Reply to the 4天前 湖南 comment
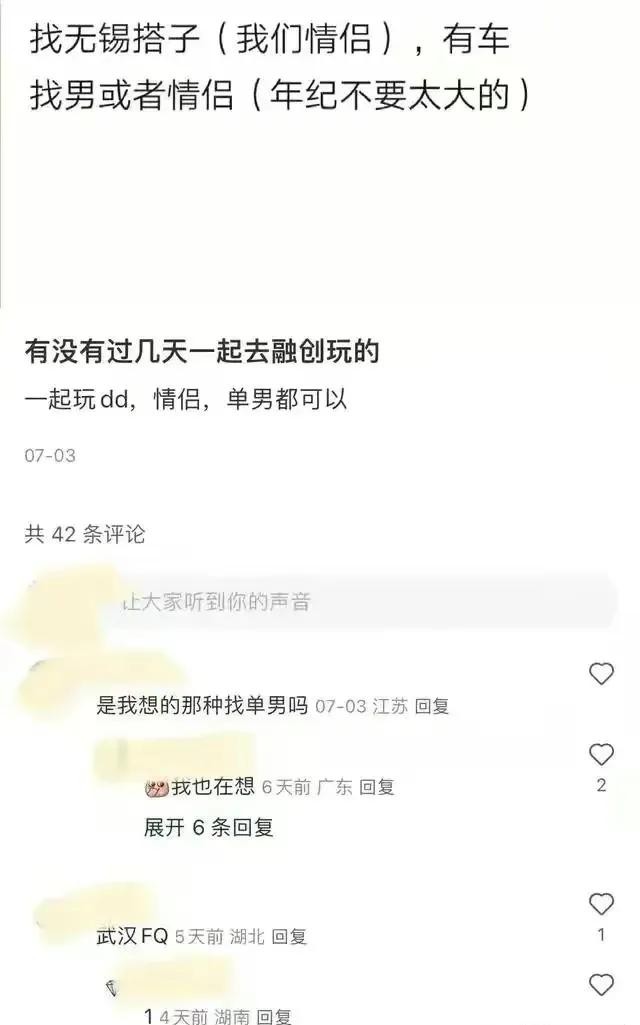This screenshot has height=1025, width=640. (274, 1017)
